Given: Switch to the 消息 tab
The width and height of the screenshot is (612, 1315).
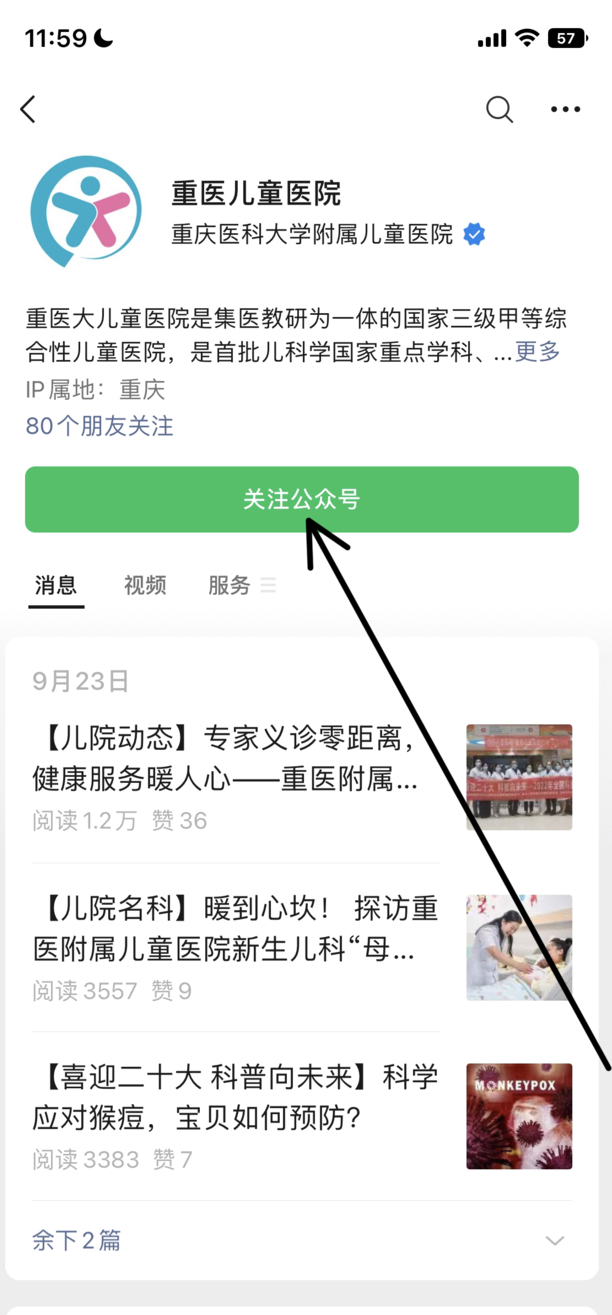Looking at the screenshot, I should point(56,585).
